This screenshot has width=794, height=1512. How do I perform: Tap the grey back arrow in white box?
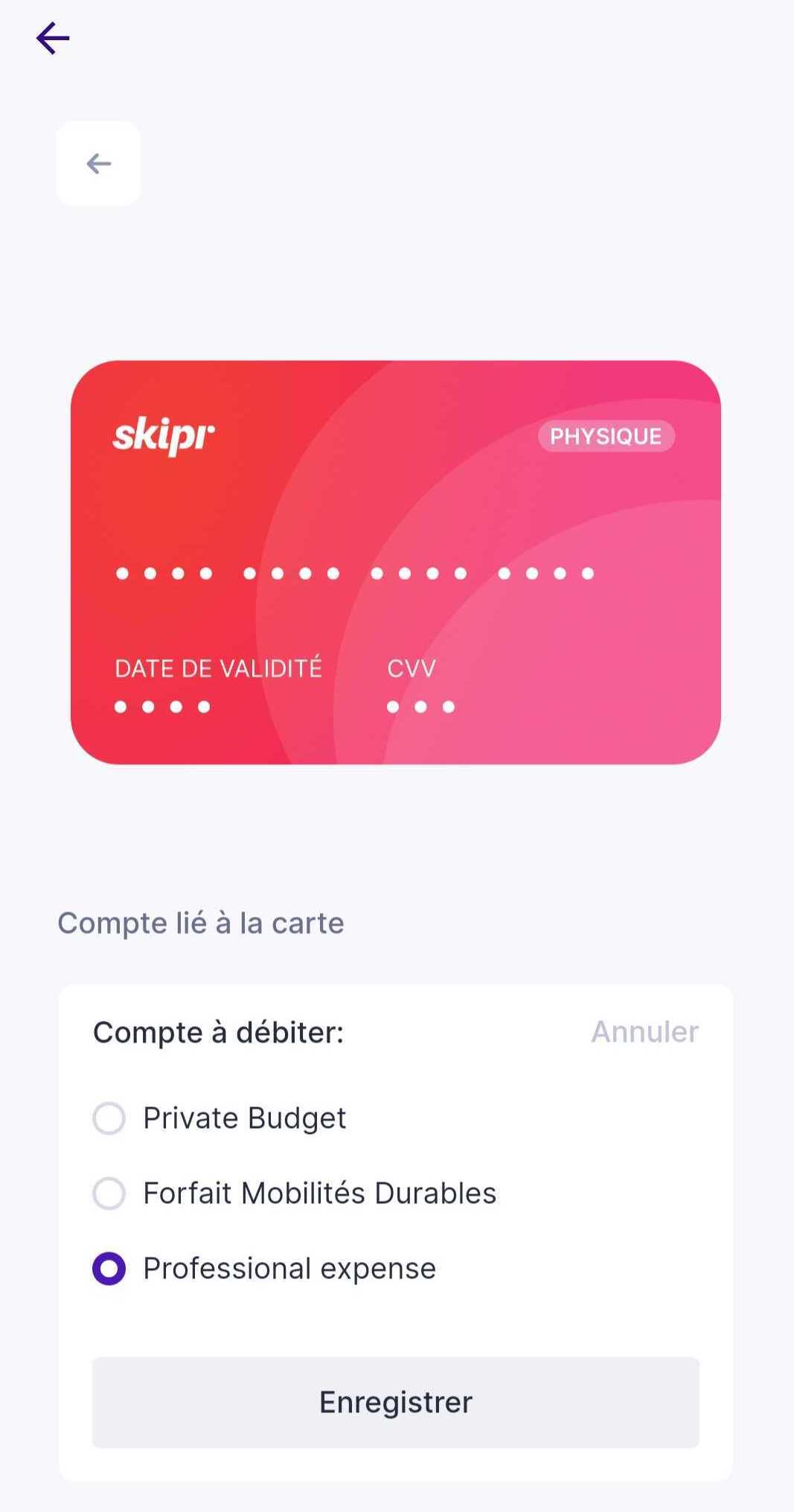click(98, 164)
